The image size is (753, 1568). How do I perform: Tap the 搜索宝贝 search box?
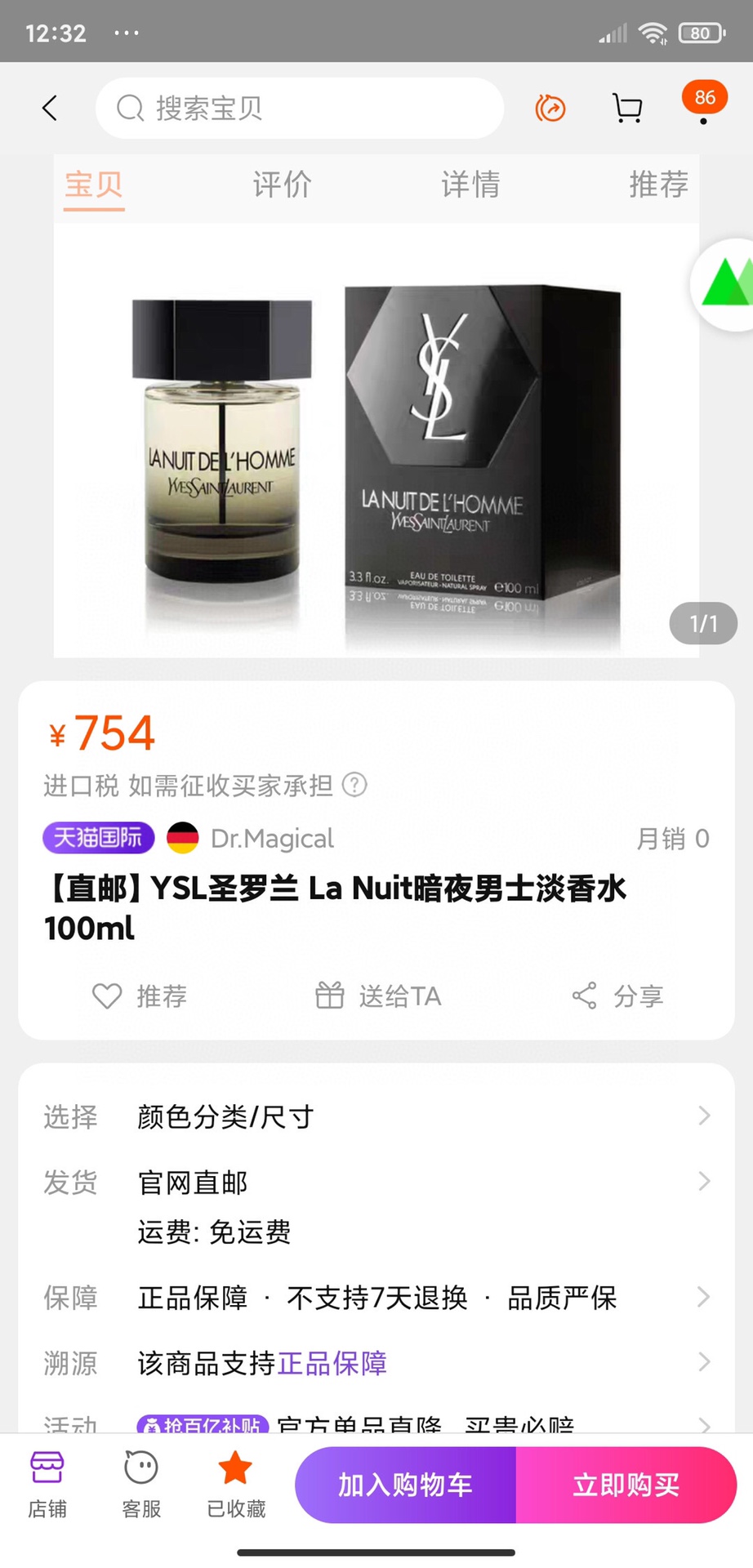299,108
